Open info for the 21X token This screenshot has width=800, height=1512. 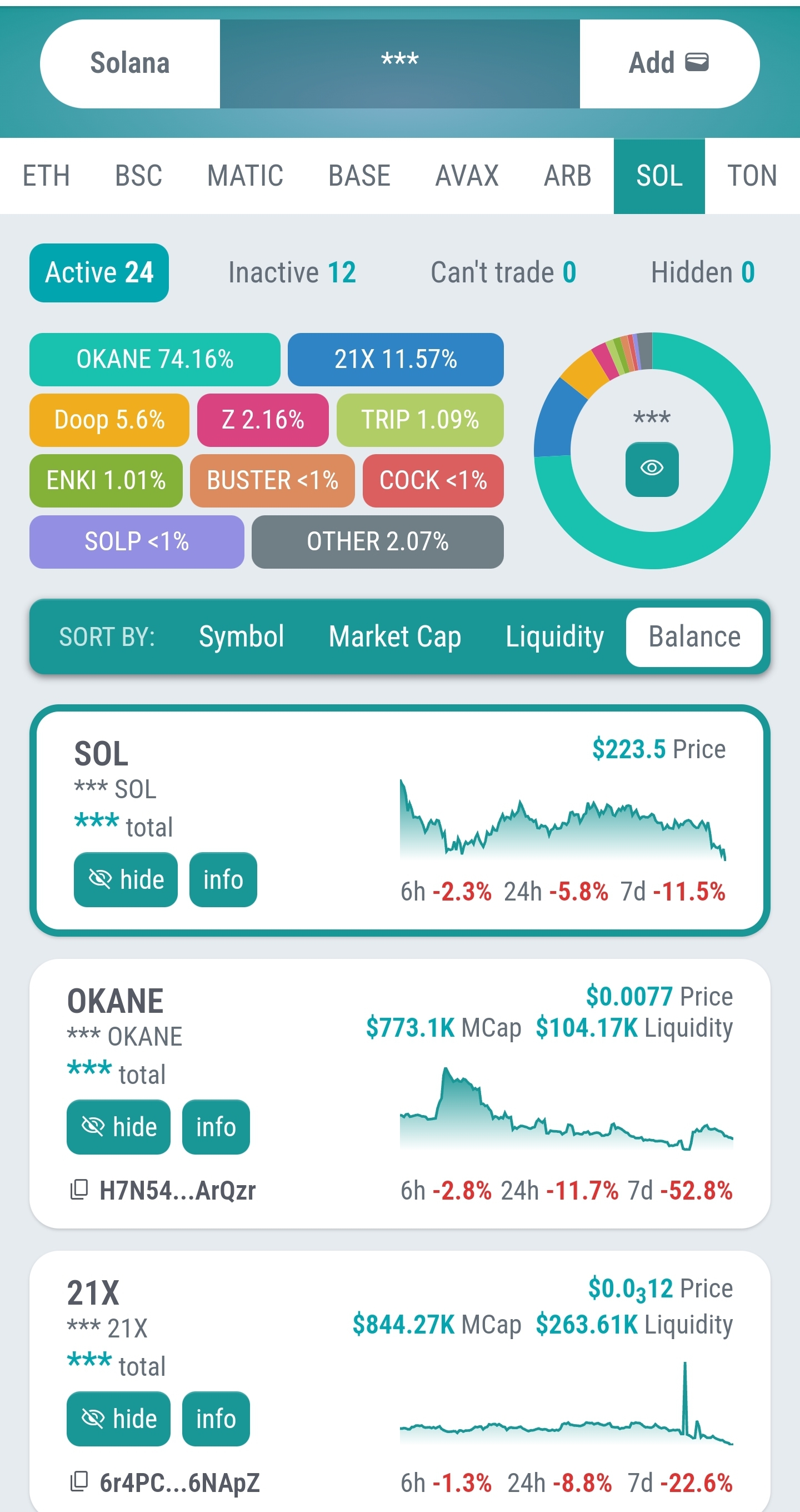click(x=215, y=1419)
